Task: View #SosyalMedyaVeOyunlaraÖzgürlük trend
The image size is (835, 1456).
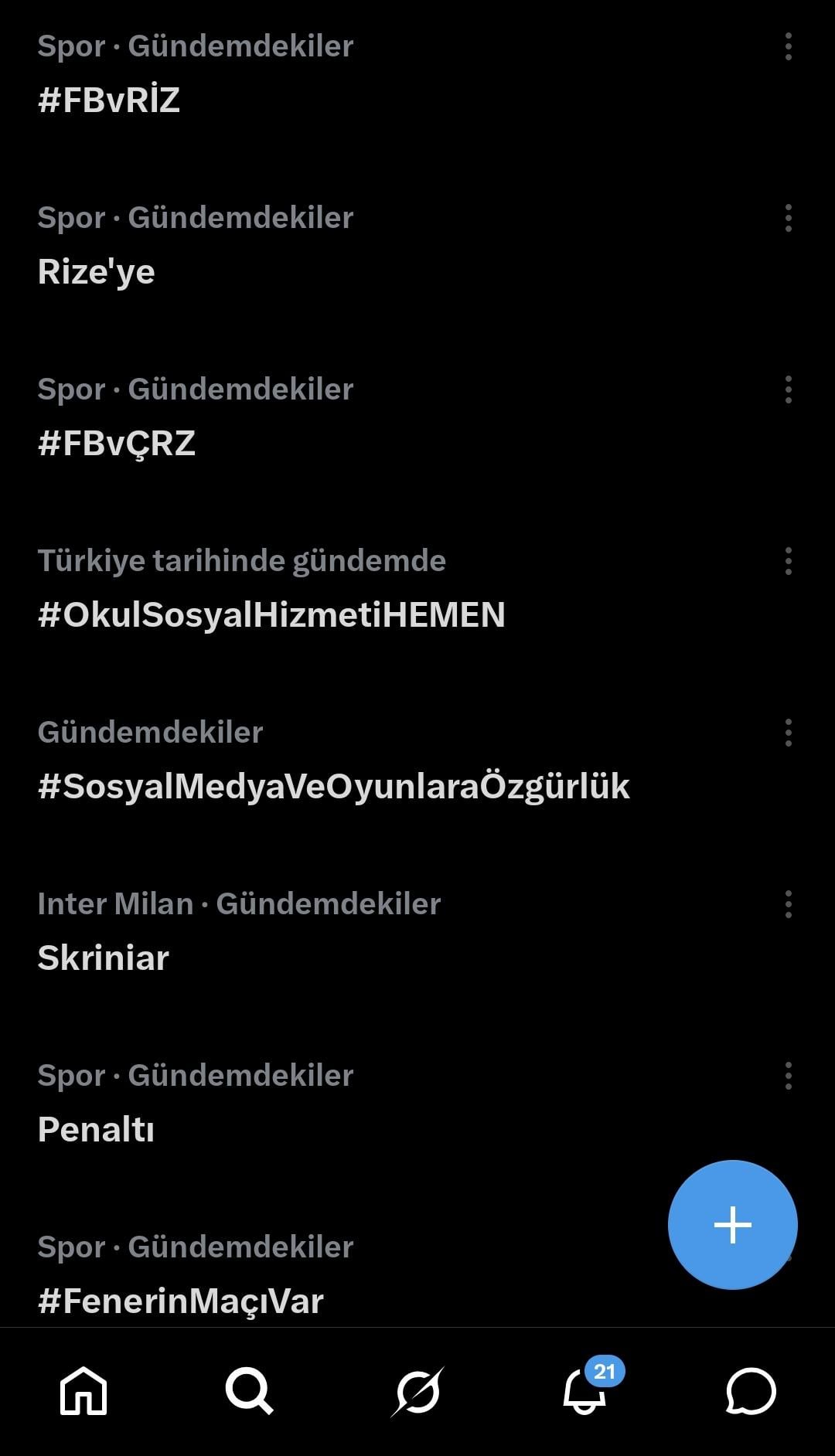Action: (333, 787)
